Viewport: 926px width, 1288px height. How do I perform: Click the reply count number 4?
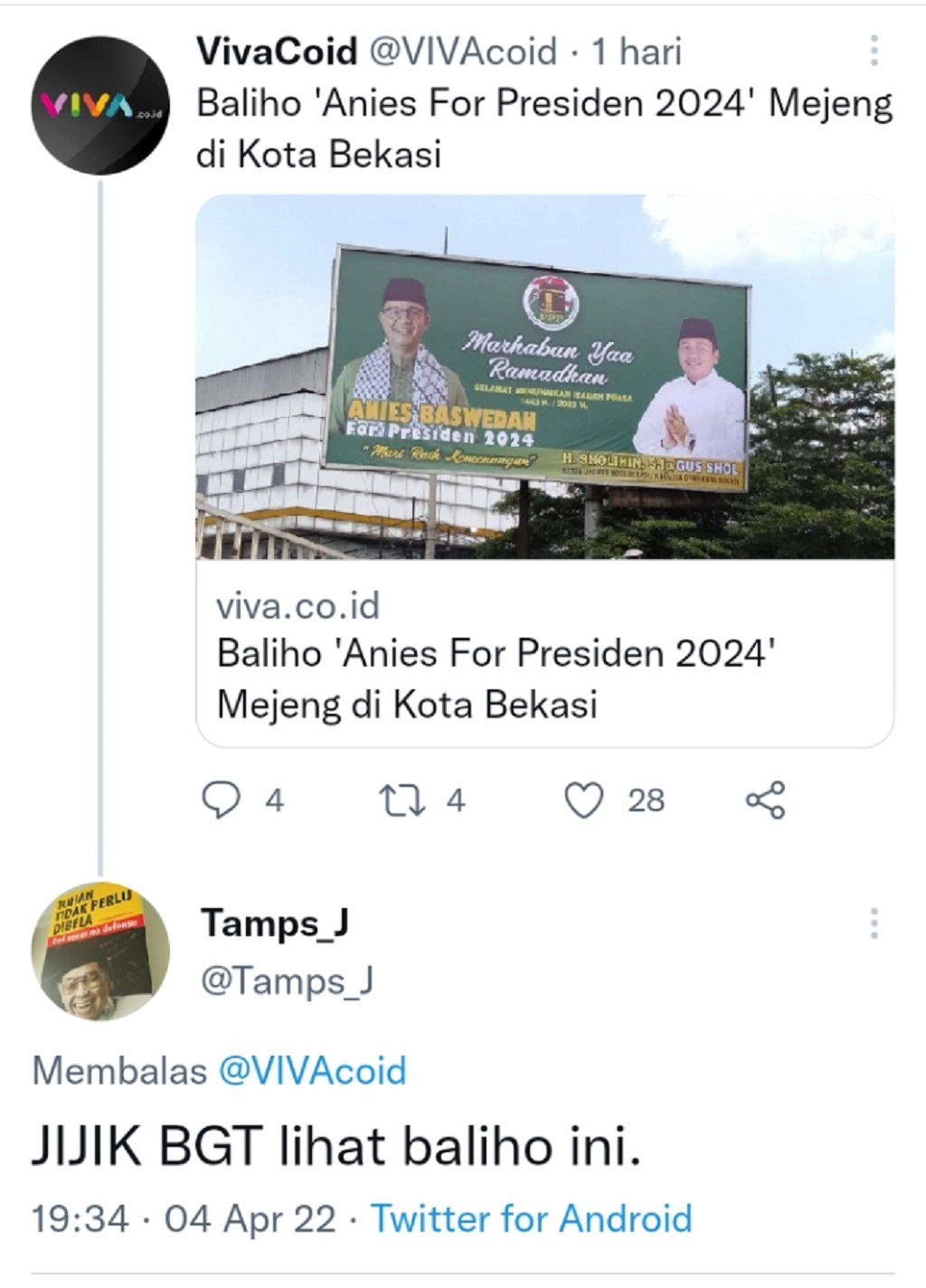click(274, 799)
